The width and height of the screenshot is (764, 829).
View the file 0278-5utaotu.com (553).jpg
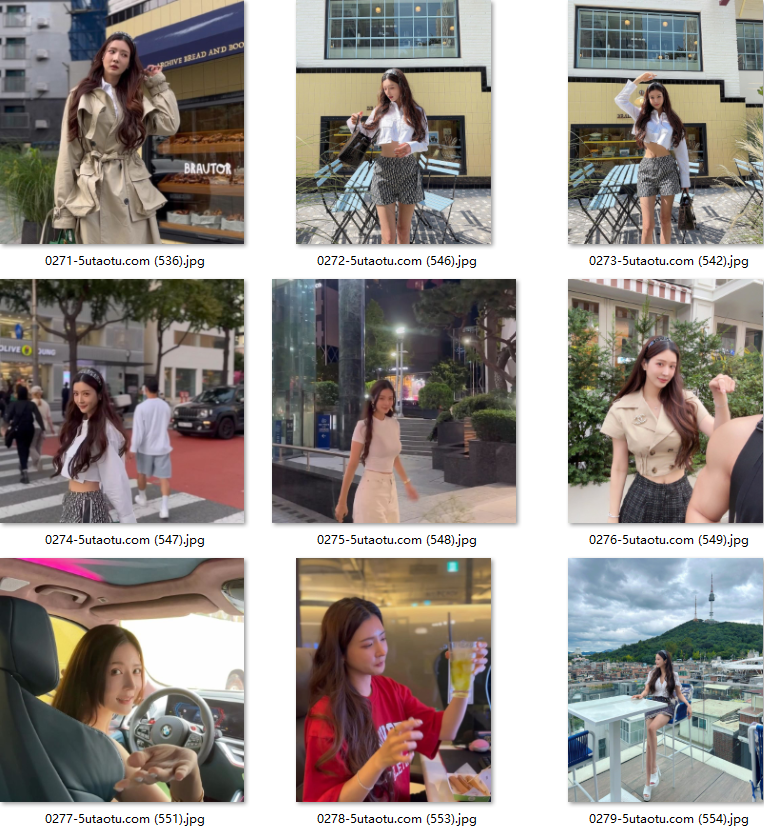394,680
